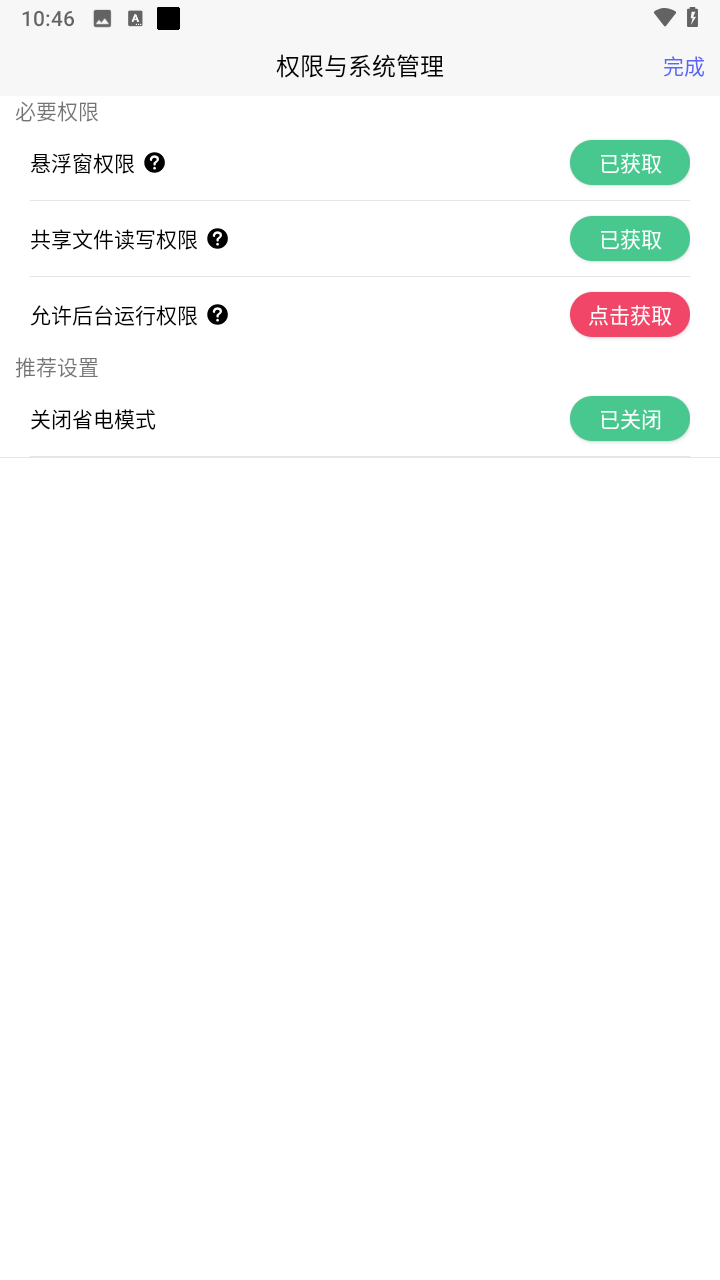This screenshot has height=1280, width=720.
Task: Click the 推荐设置 section header
Action: coord(55,368)
